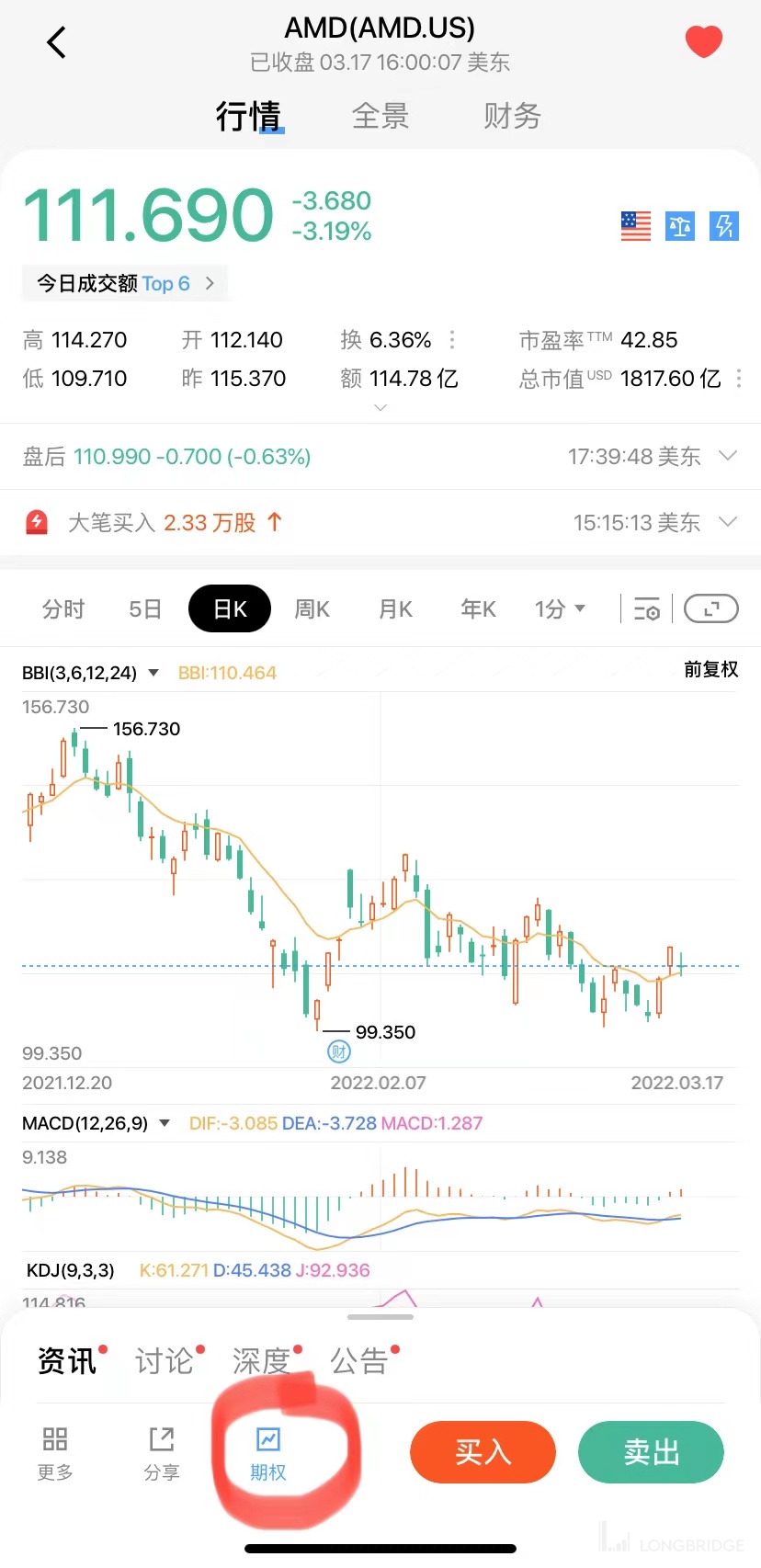Open 期权 options trading
The width and height of the screenshot is (761, 1568).
click(x=268, y=1453)
